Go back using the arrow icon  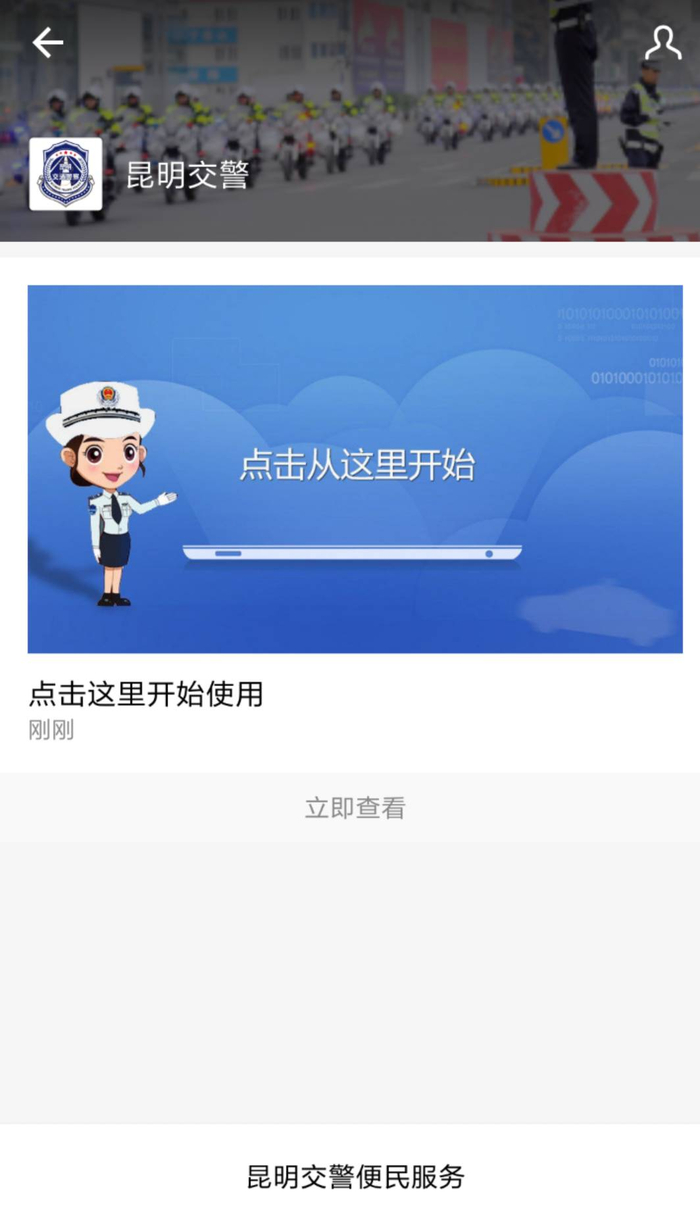point(47,42)
